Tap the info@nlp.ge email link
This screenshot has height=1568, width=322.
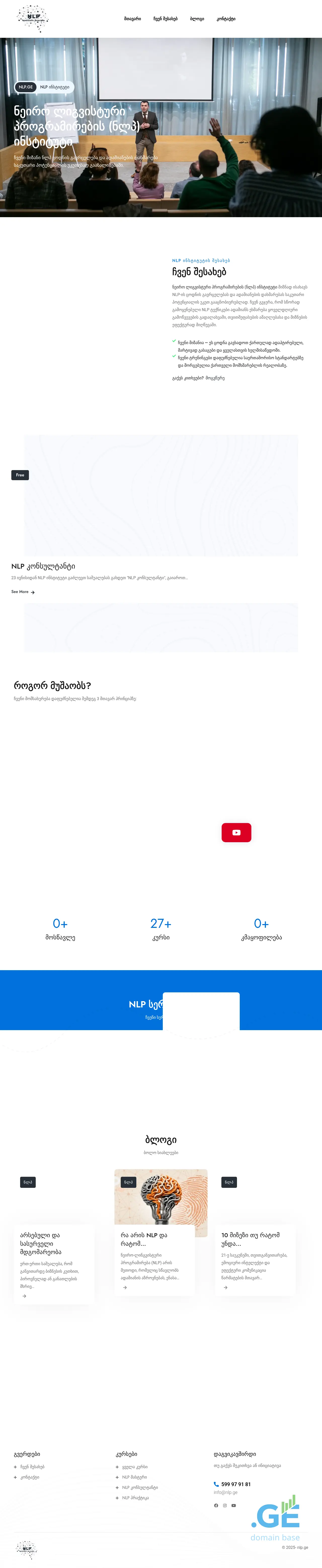point(225,1492)
